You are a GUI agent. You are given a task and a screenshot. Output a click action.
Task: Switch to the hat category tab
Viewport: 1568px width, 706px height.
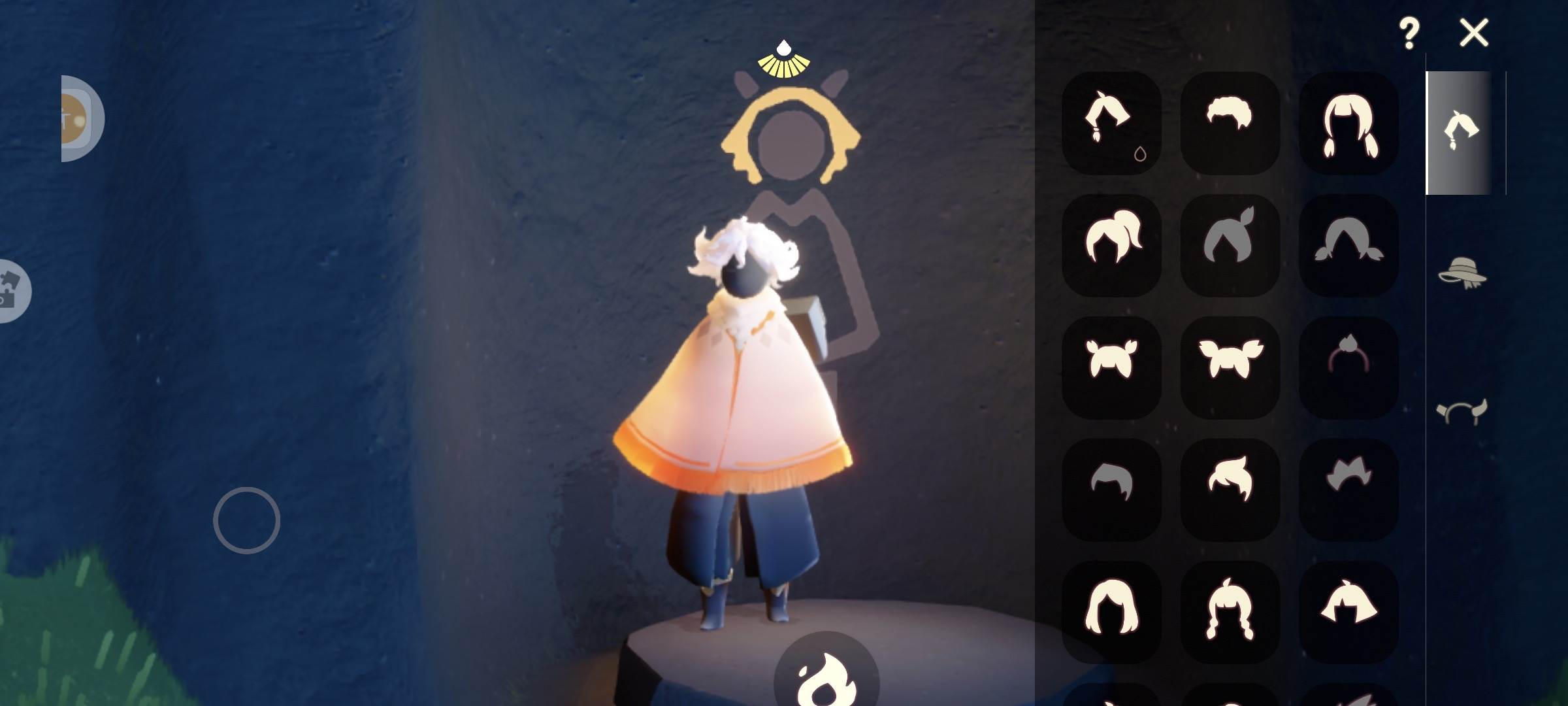tap(1462, 273)
